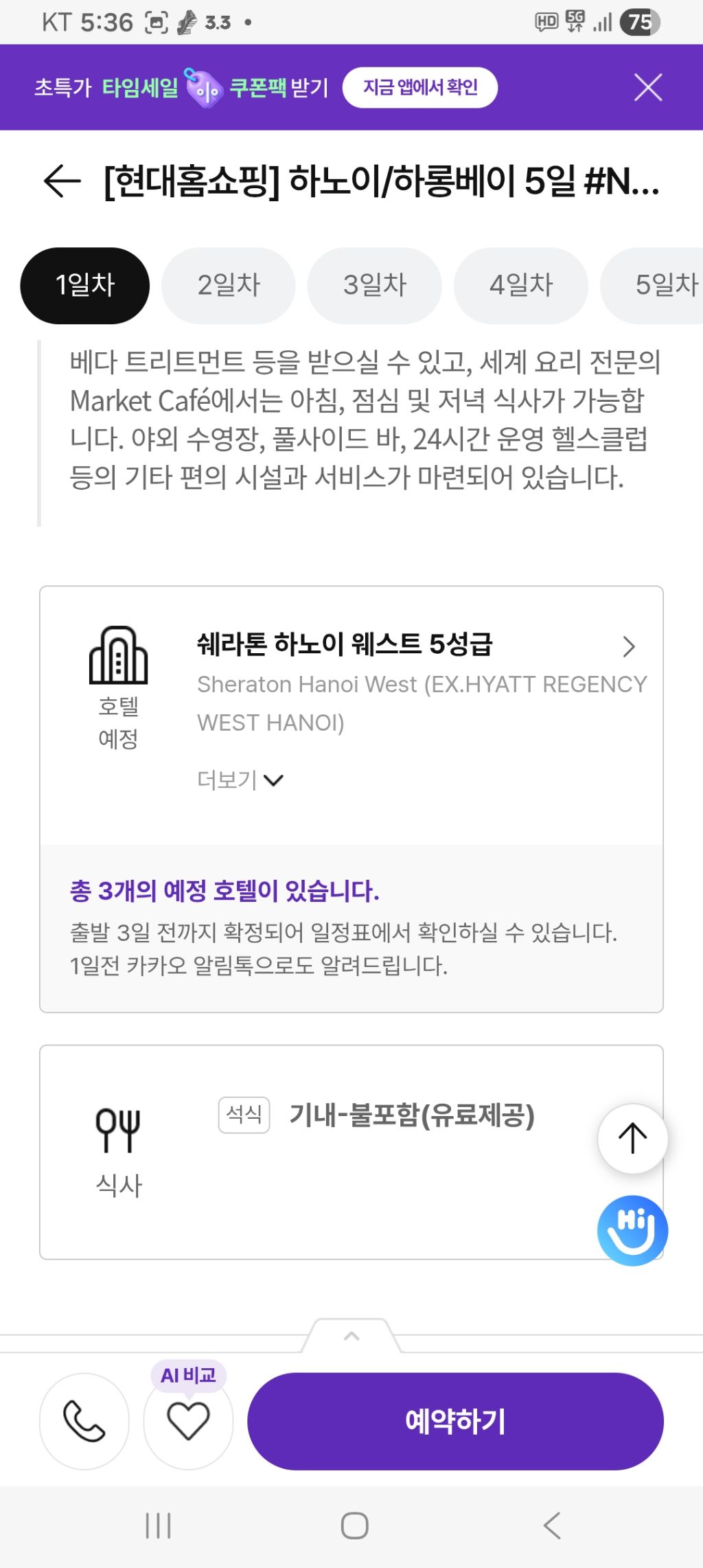Call via the phone icon button

coord(84,1421)
